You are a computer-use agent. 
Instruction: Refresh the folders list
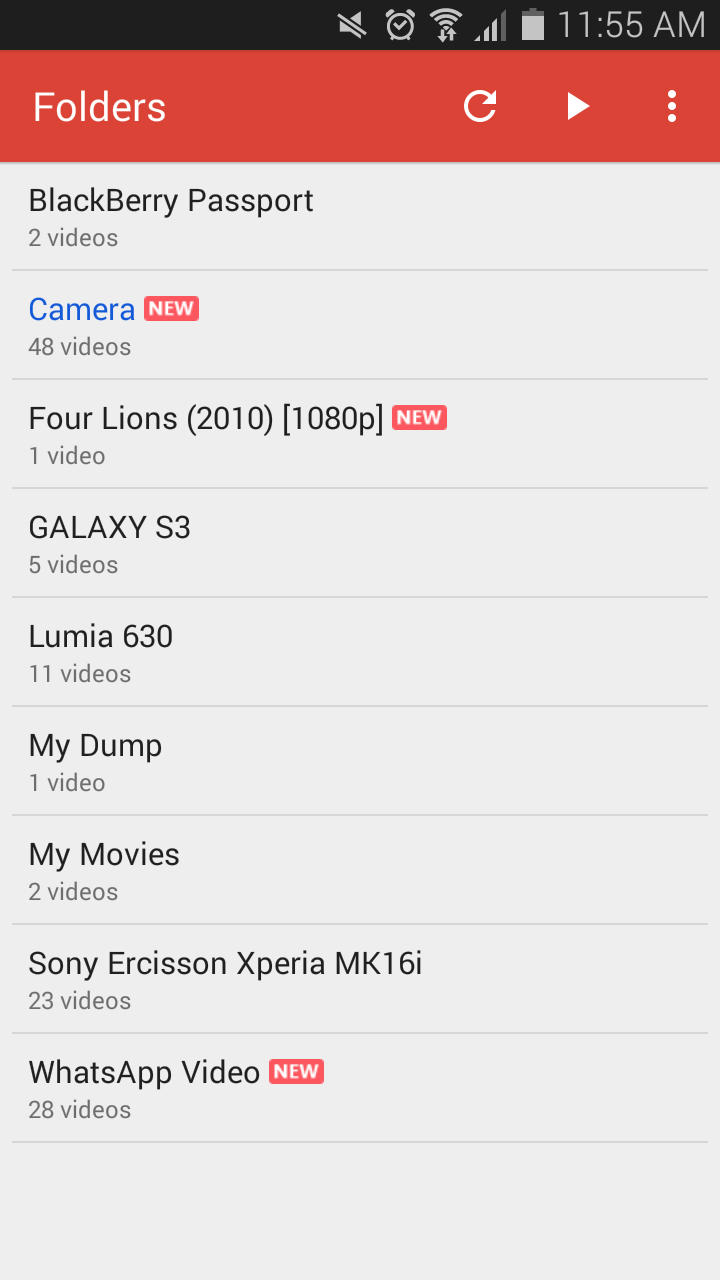(x=480, y=106)
